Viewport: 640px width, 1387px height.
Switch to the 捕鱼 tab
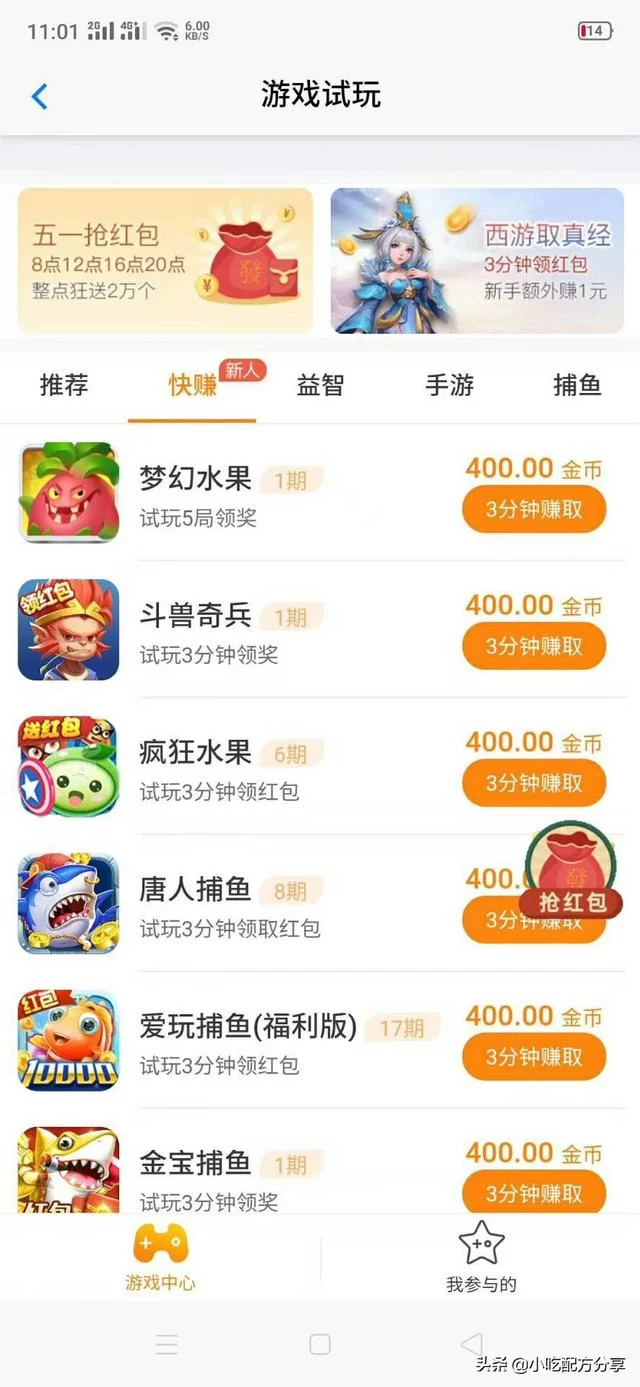[577, 385]
